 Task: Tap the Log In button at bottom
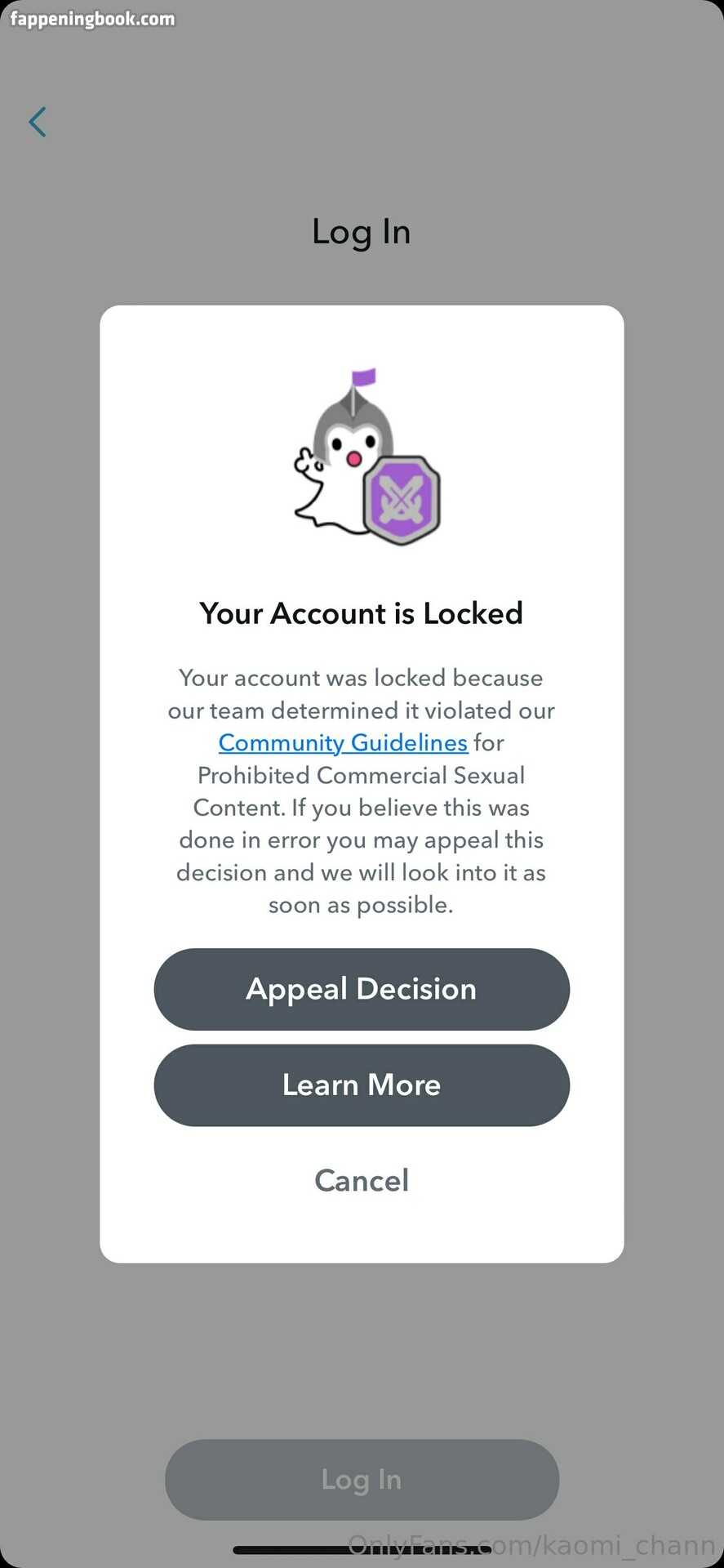[362, 1479]
